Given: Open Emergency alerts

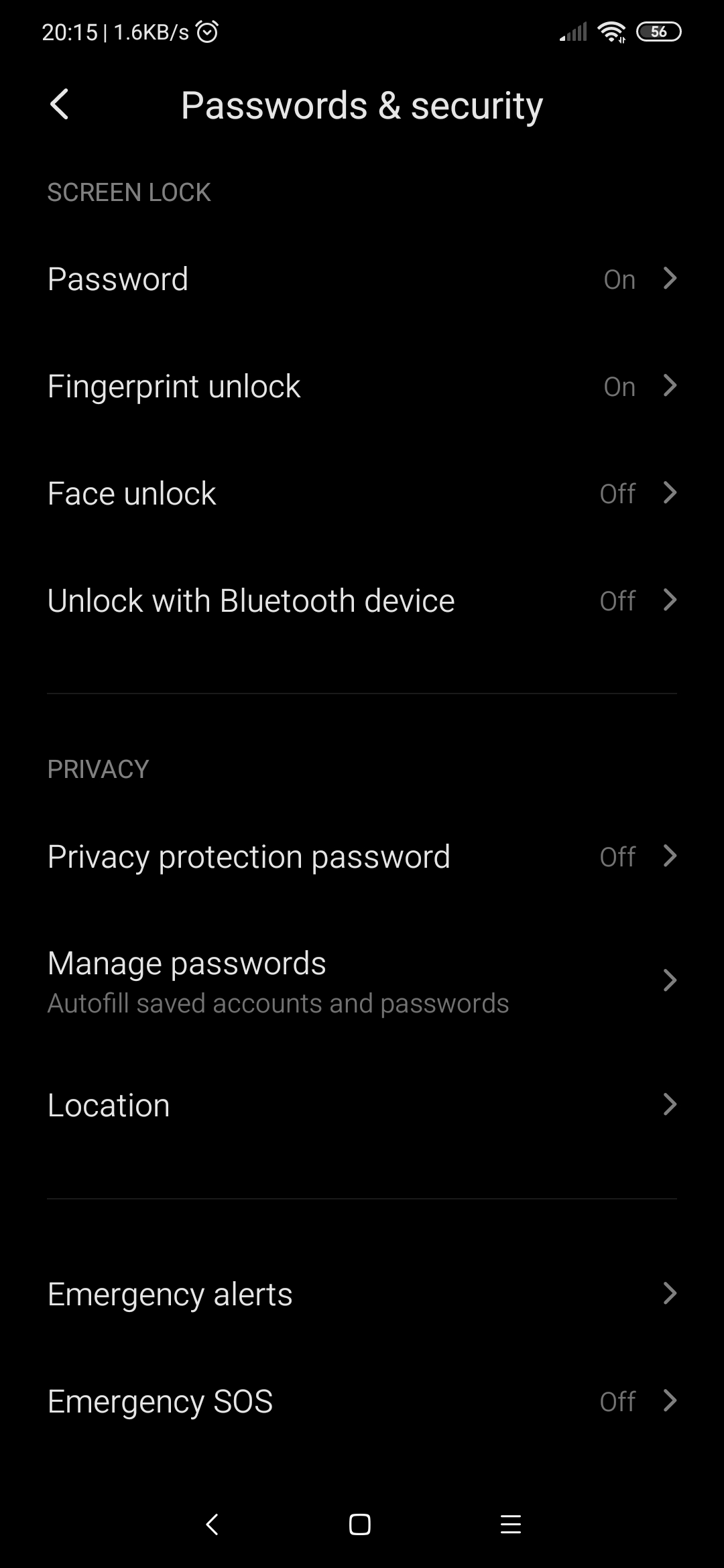Looking at the screenshot, I should point(362,1294).
